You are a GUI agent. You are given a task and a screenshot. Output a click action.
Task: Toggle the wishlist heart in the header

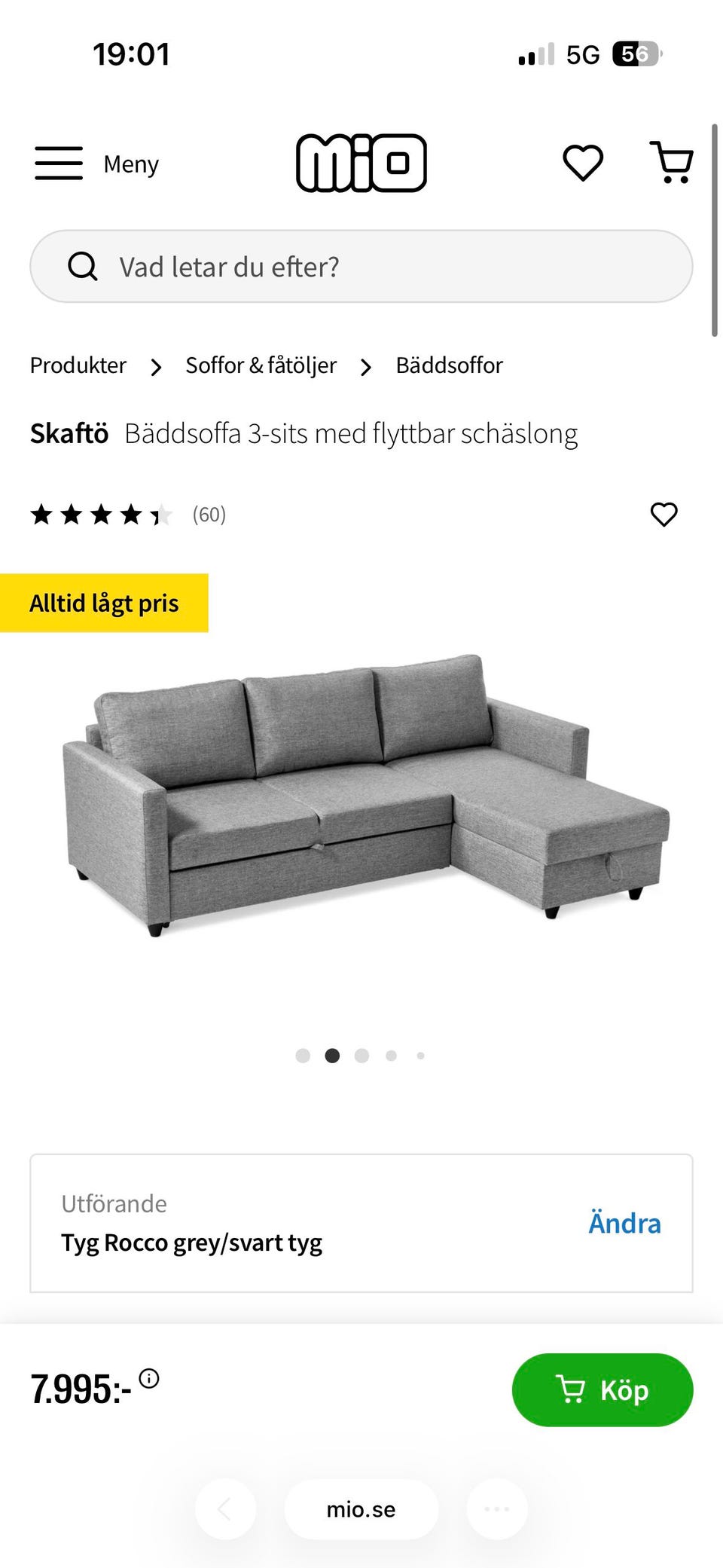pyautogui.click(x=584, y=163)
